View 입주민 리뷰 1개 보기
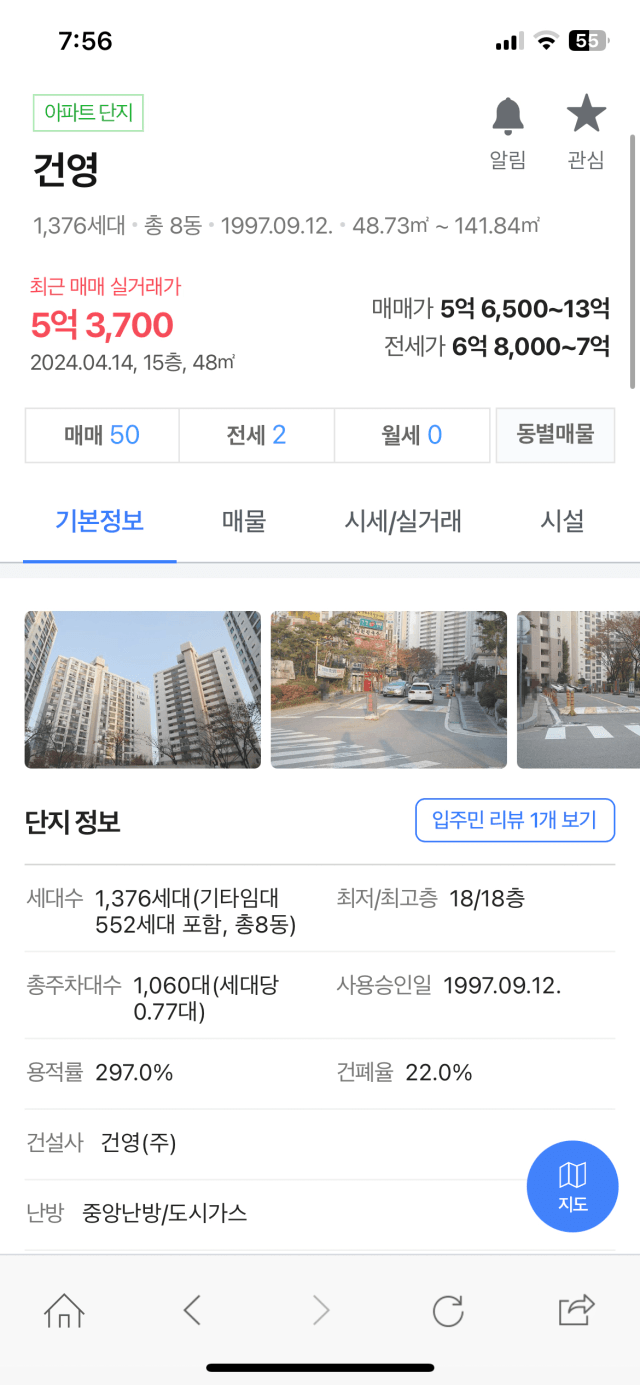The image size is (640, 1385). pyautogui.click(x=515, y=821)
